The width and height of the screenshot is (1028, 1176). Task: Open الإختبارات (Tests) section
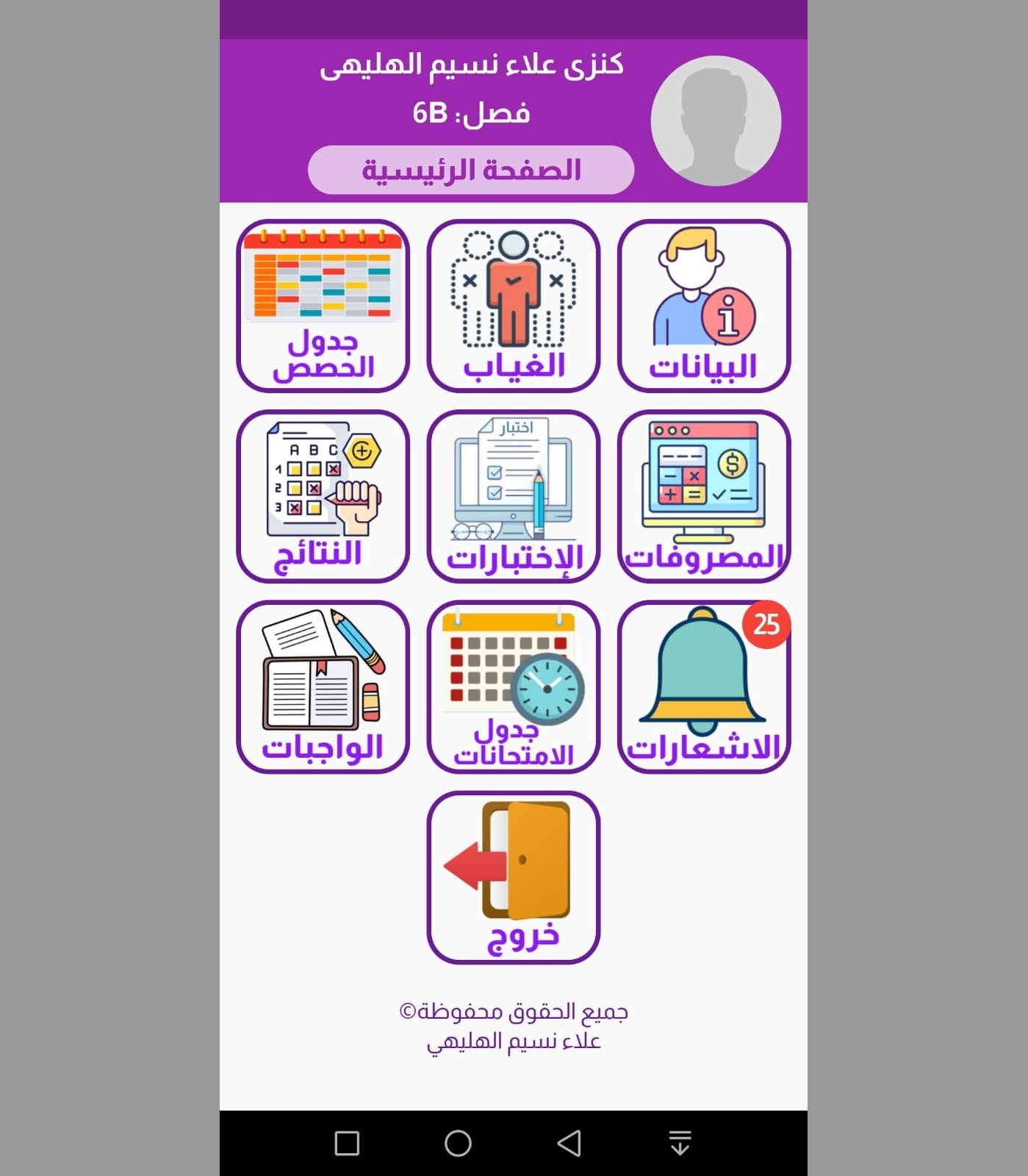click(513, 496)
